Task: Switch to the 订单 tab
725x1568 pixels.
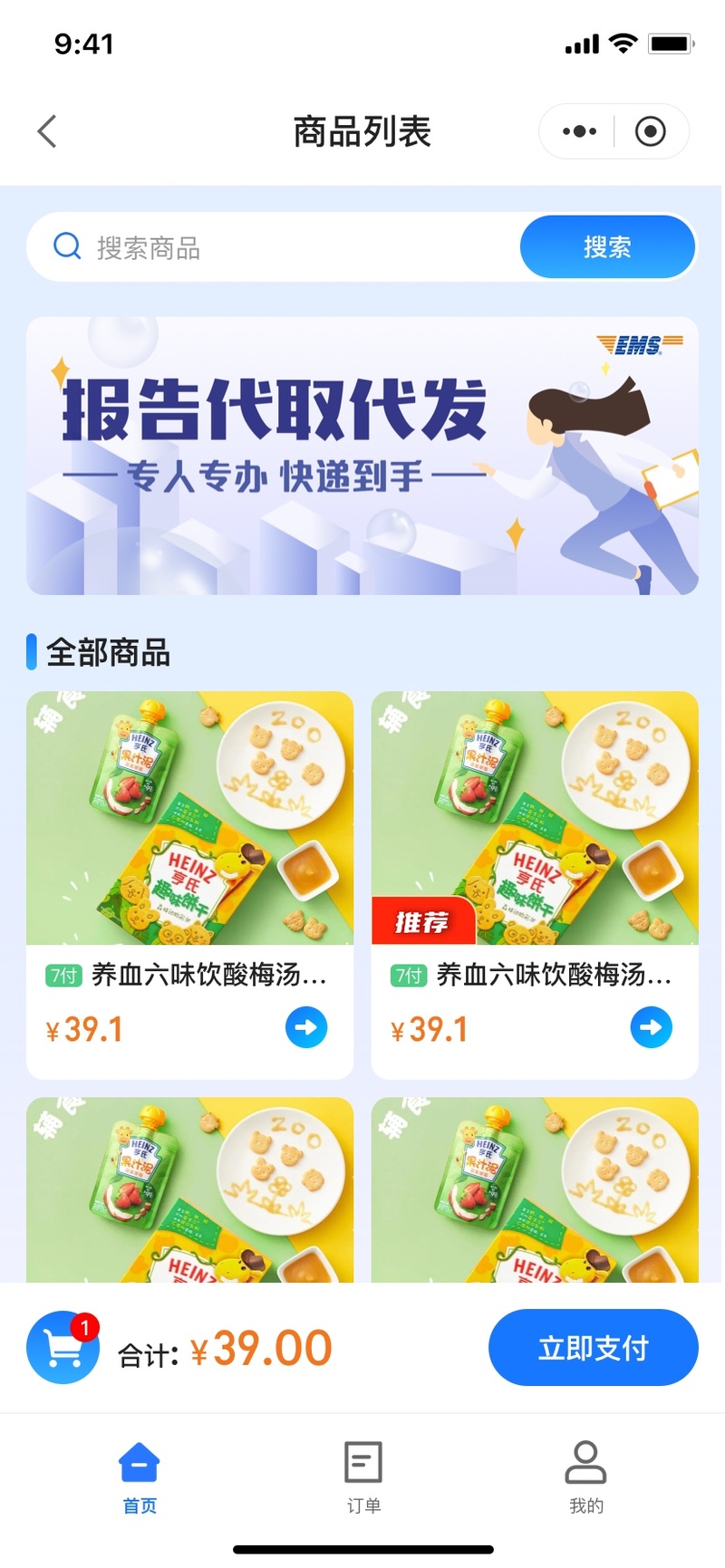Action: pos(363,1477)
